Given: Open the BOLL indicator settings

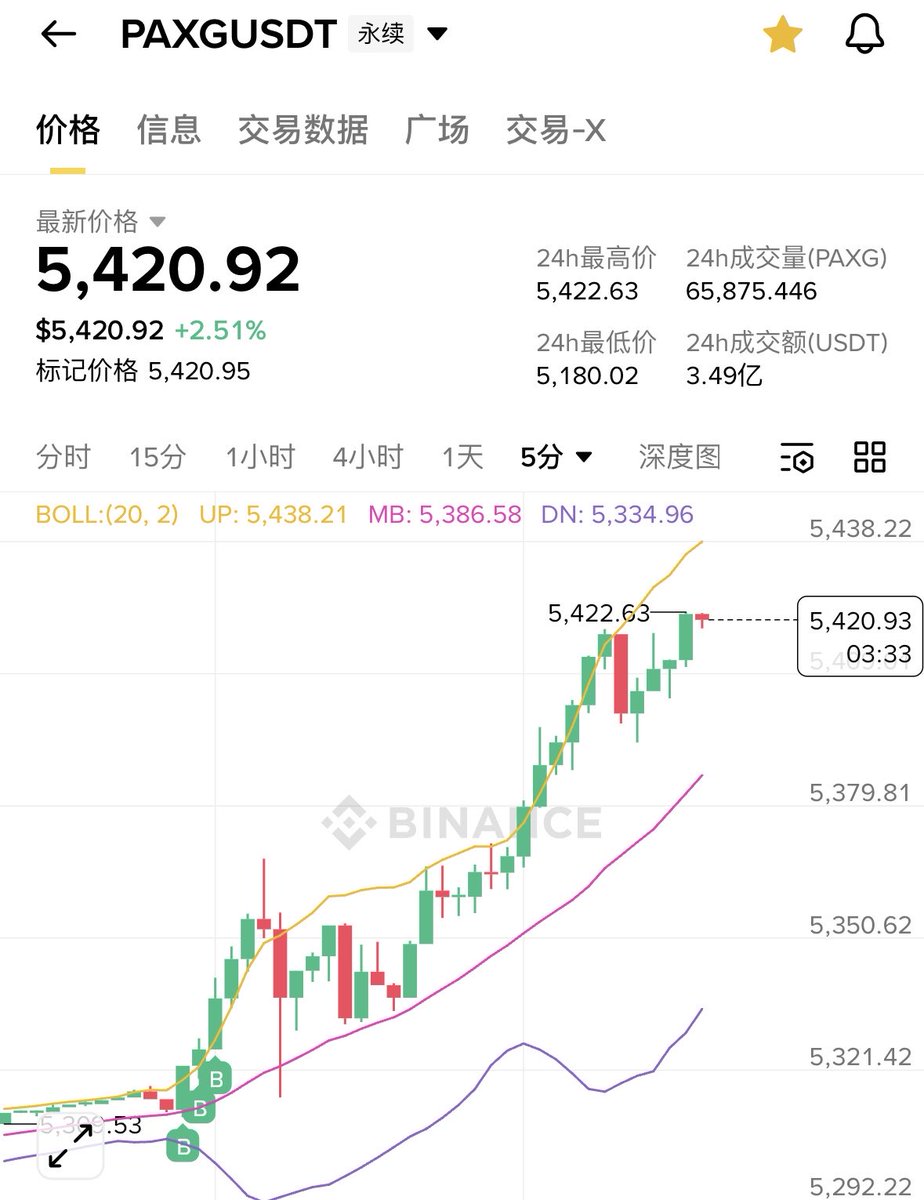Looking at the screenshot, I should pos(107,515).
